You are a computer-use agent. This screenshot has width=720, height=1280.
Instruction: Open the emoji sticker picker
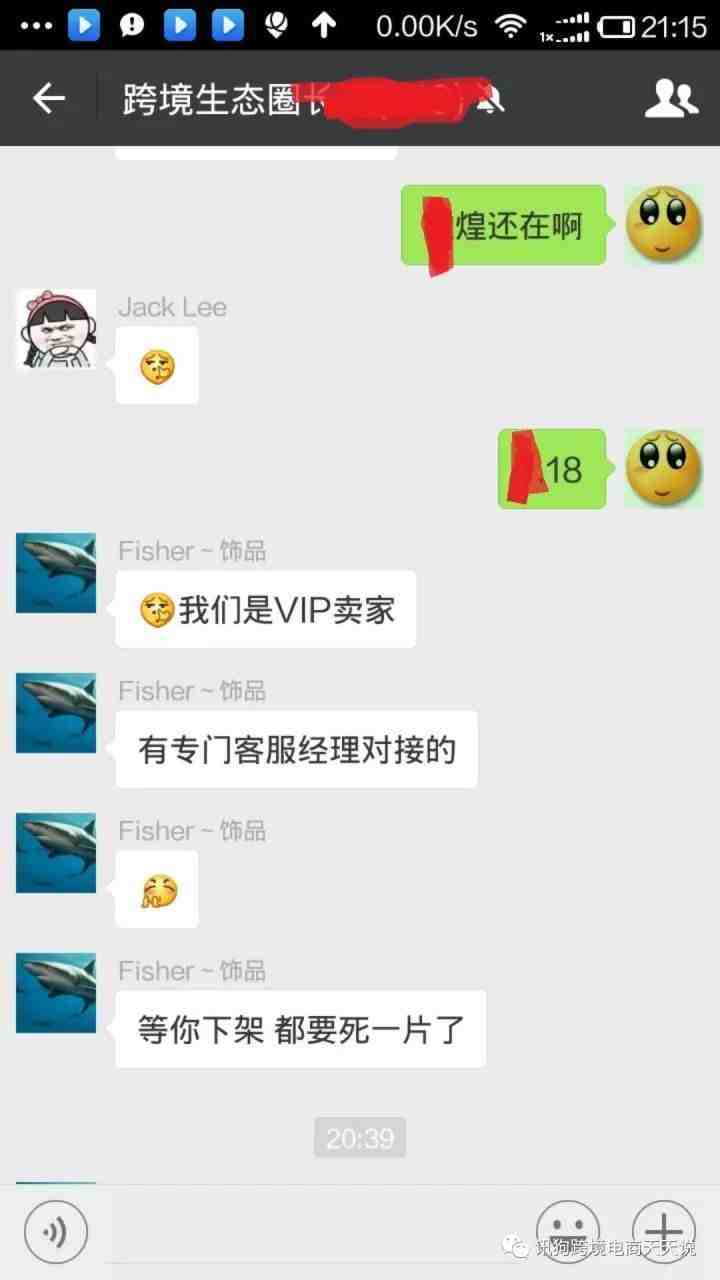[x=568, y=1229]
